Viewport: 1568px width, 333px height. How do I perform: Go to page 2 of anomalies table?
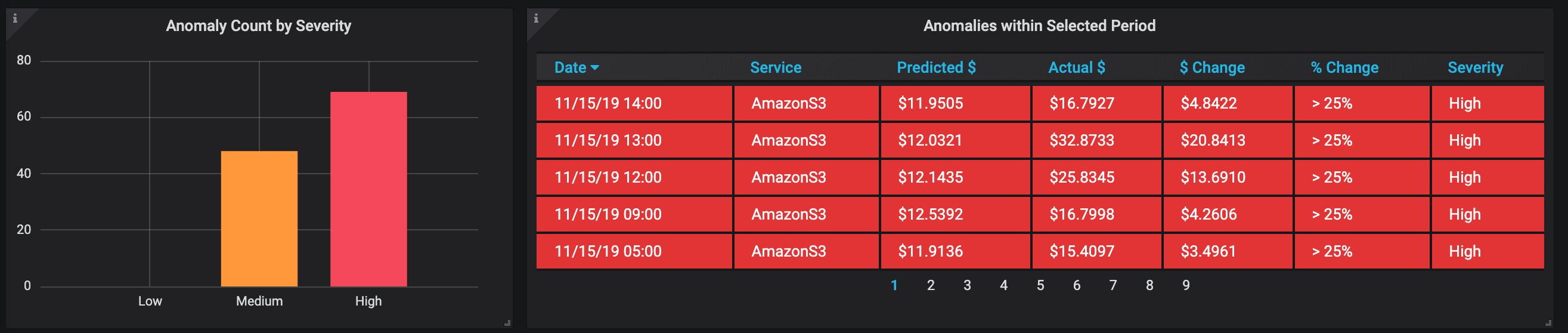click(x=930, y=285)
